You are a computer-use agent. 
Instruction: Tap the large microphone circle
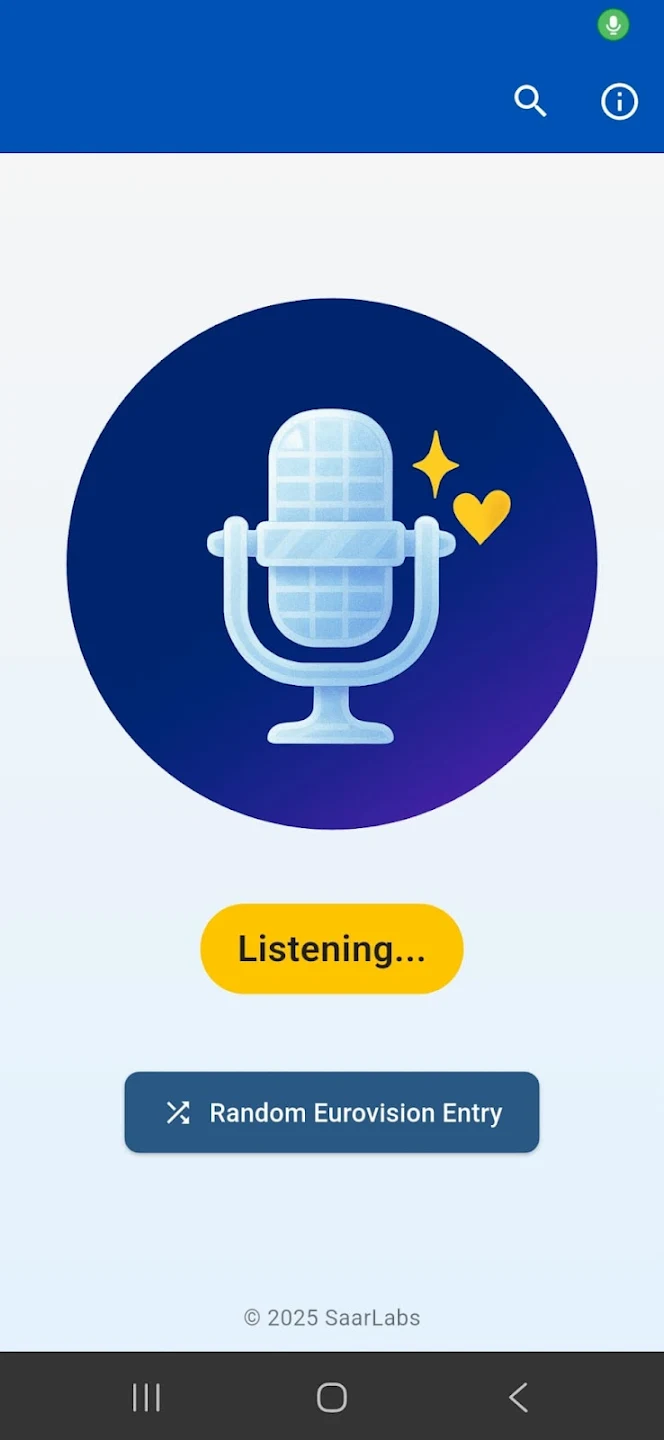tap(332, 563)
